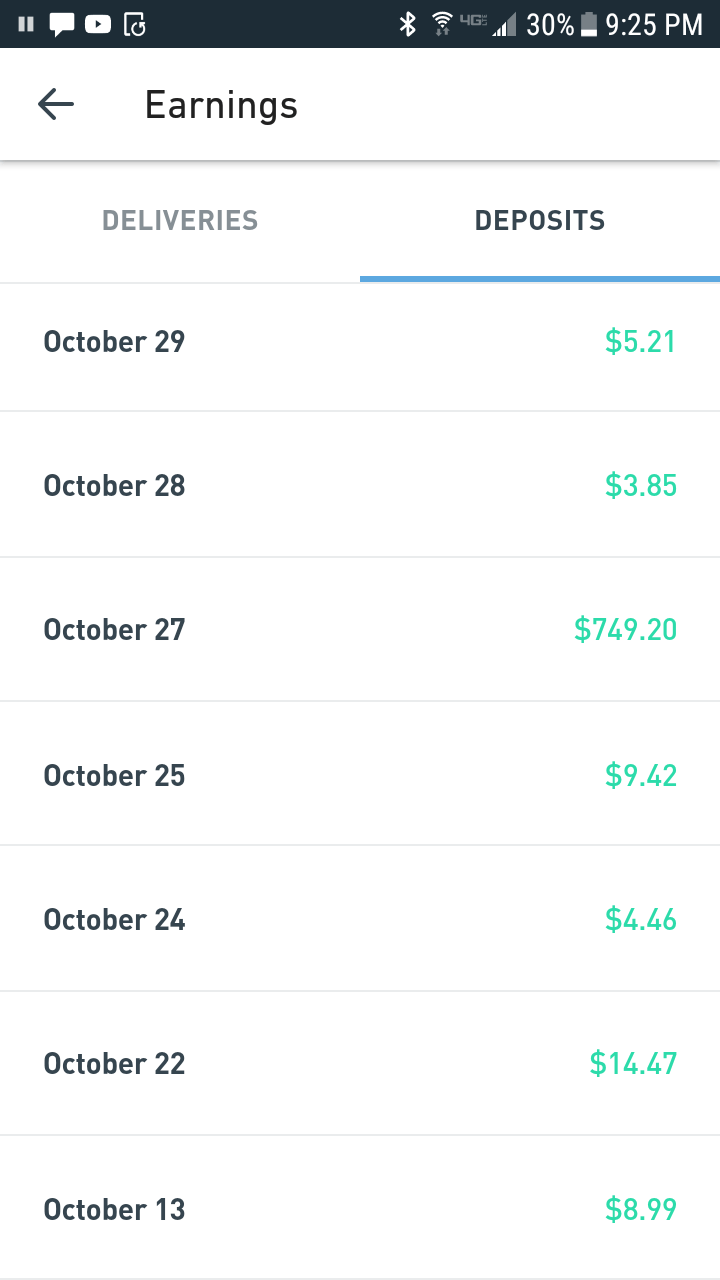This screenshot has height=1280, width=720.
Task: Open the October 29 deposit entry
Action: (x=360, y=341)
